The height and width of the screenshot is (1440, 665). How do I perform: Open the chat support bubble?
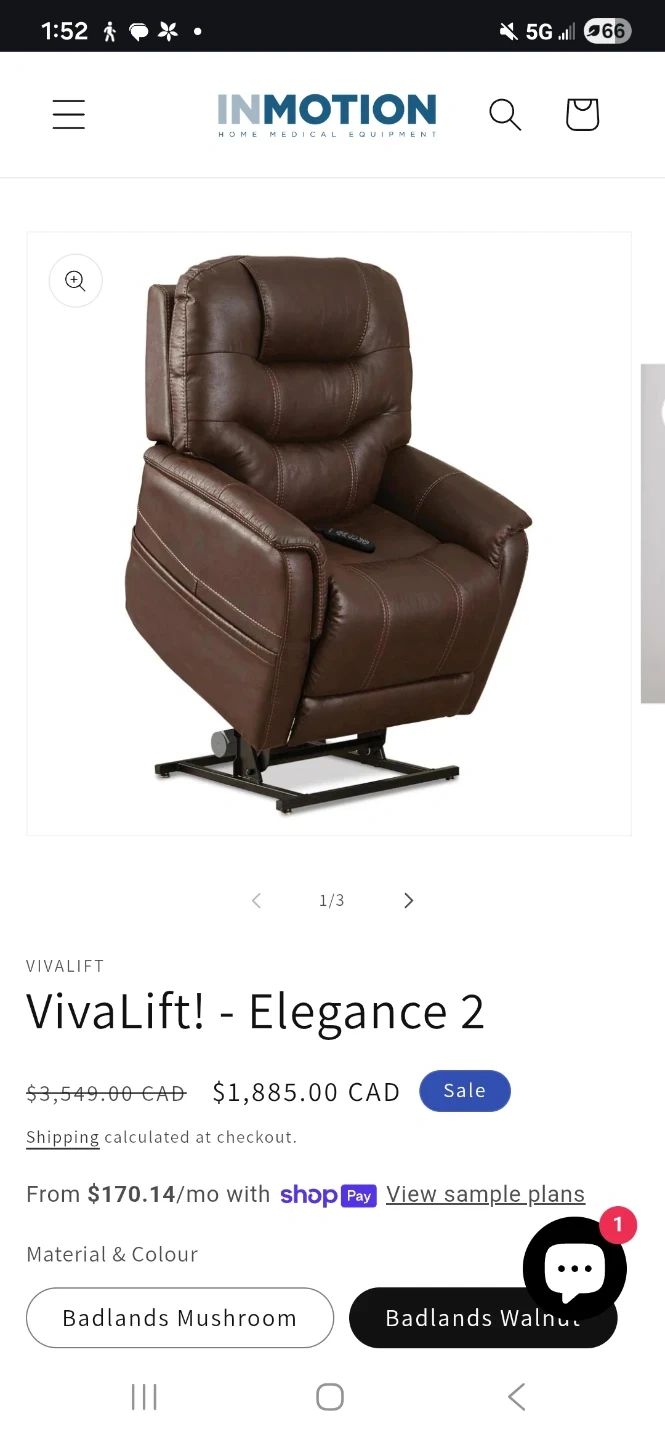coord(575,1268)
